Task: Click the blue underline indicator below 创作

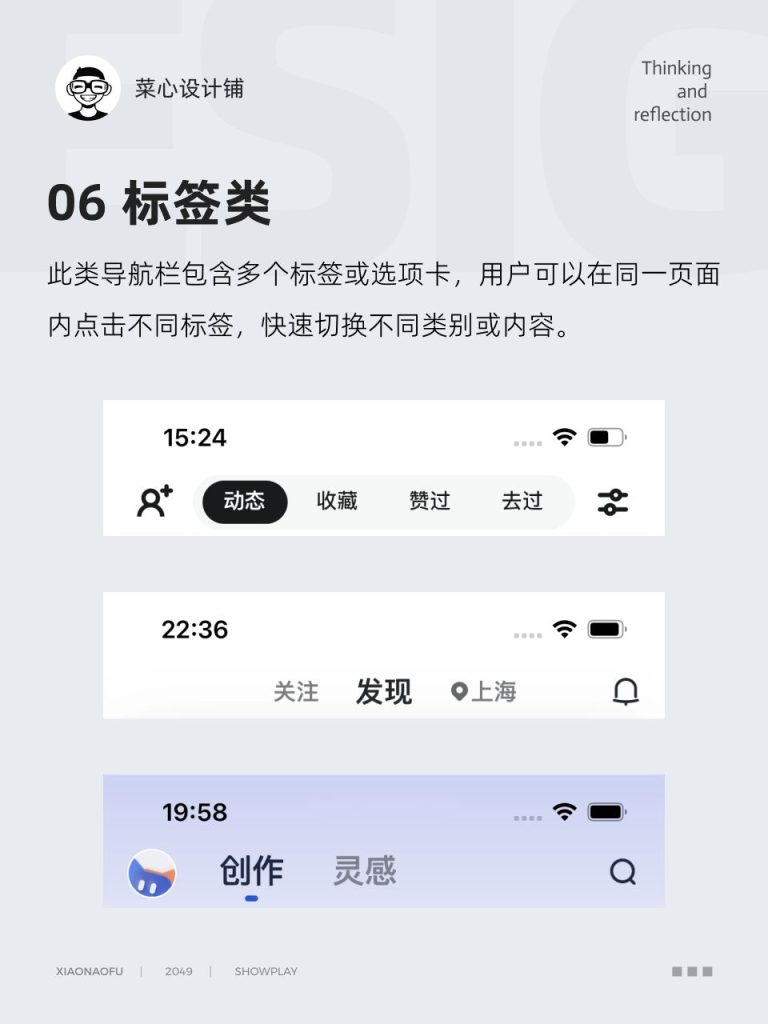Action: [x=249, y=900]
